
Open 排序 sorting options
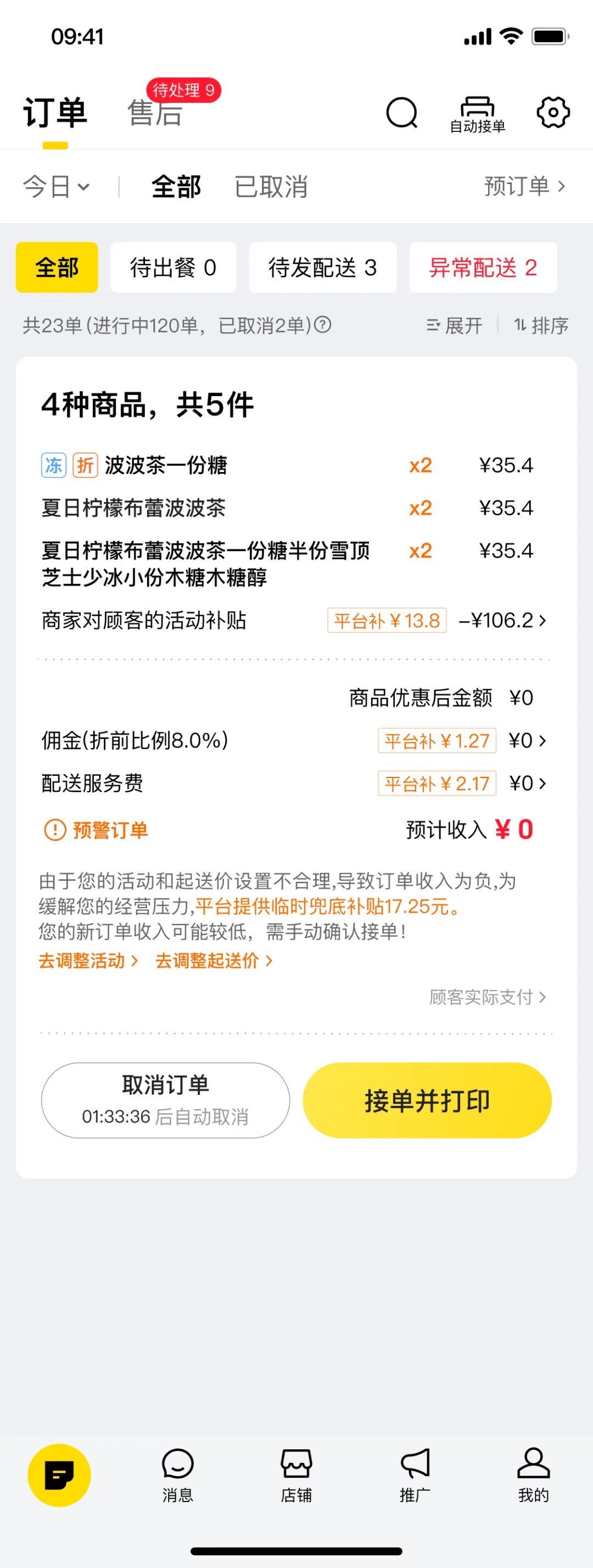tap(541, 326)
